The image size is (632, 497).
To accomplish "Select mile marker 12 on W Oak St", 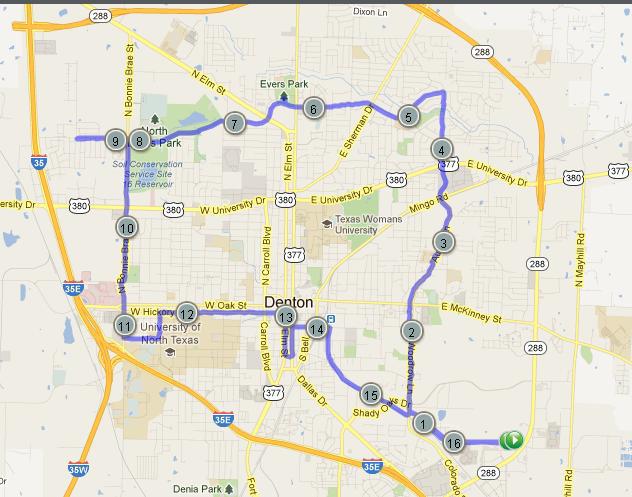I will [186, 313].
